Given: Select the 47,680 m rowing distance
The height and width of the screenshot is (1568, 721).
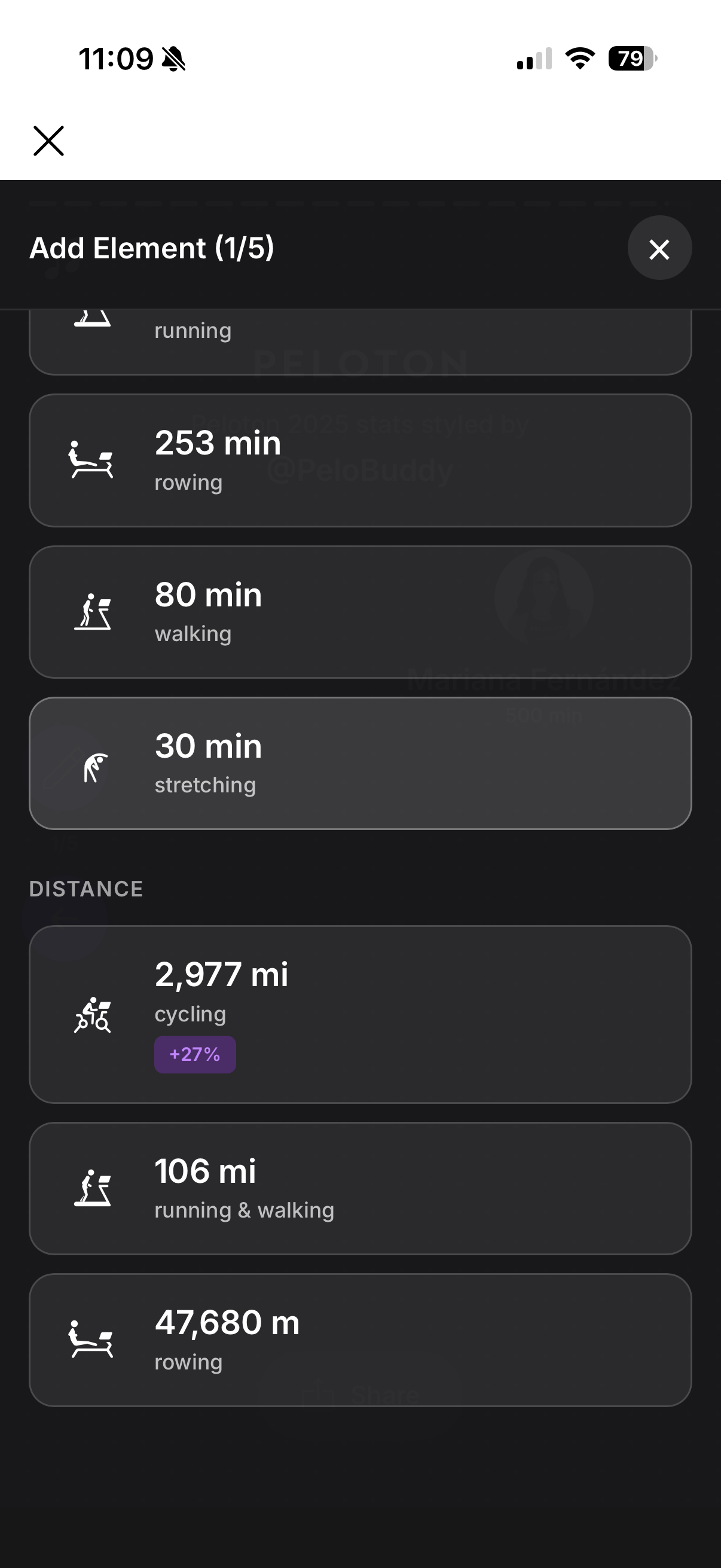Looking at the screenshot, I should click(360, 1340).
